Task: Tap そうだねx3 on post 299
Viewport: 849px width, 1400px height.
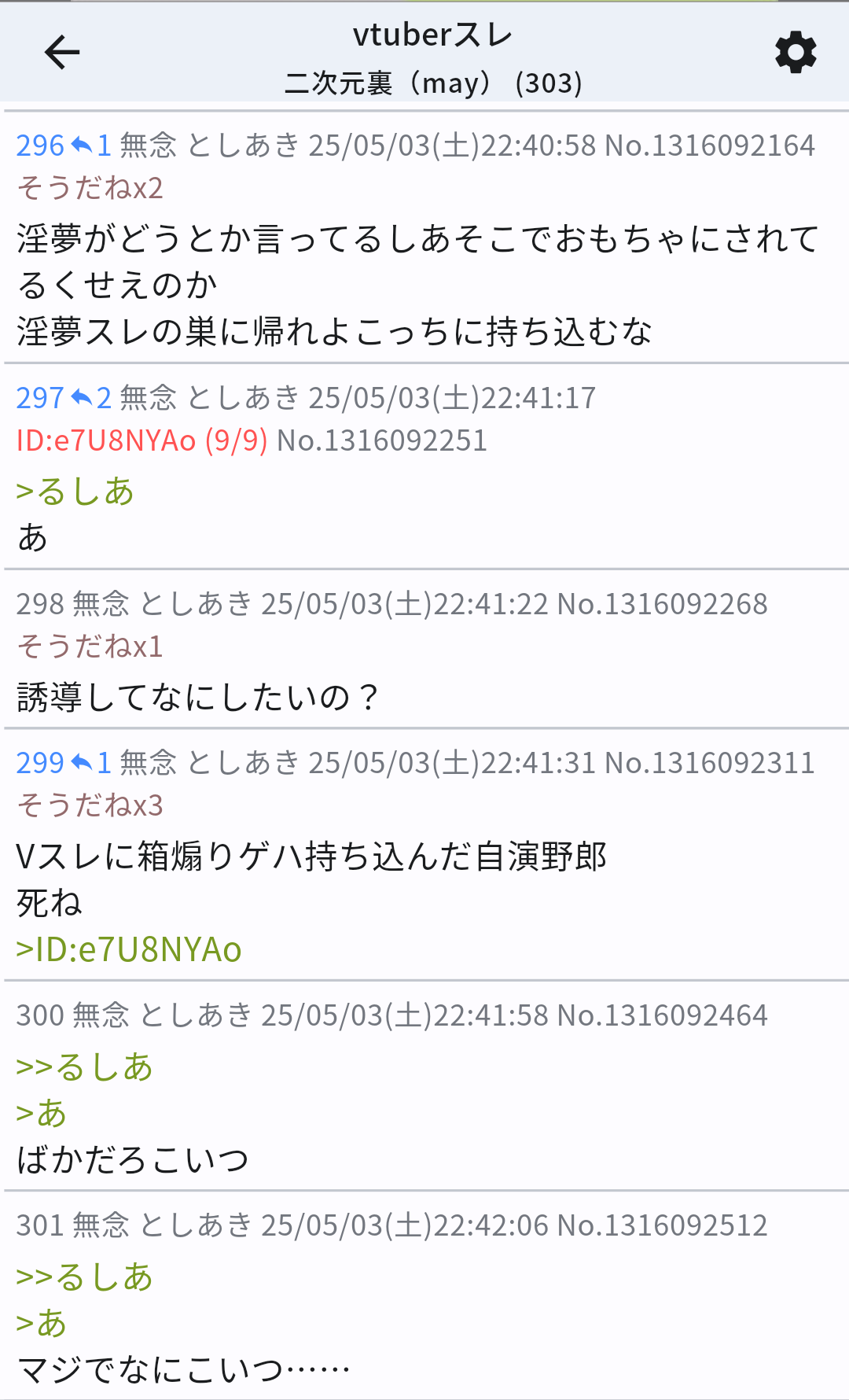Action: (90, 805)
